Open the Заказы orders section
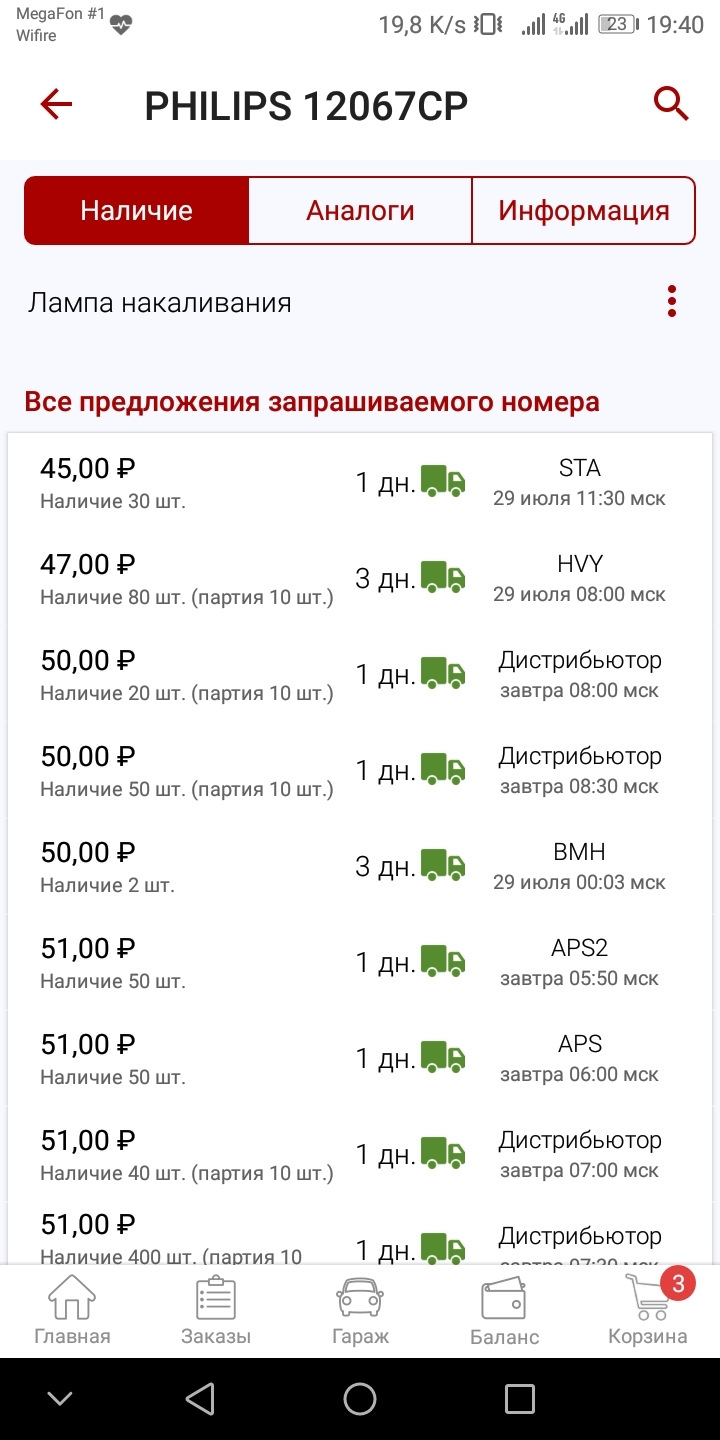 tap(215, 1310)
